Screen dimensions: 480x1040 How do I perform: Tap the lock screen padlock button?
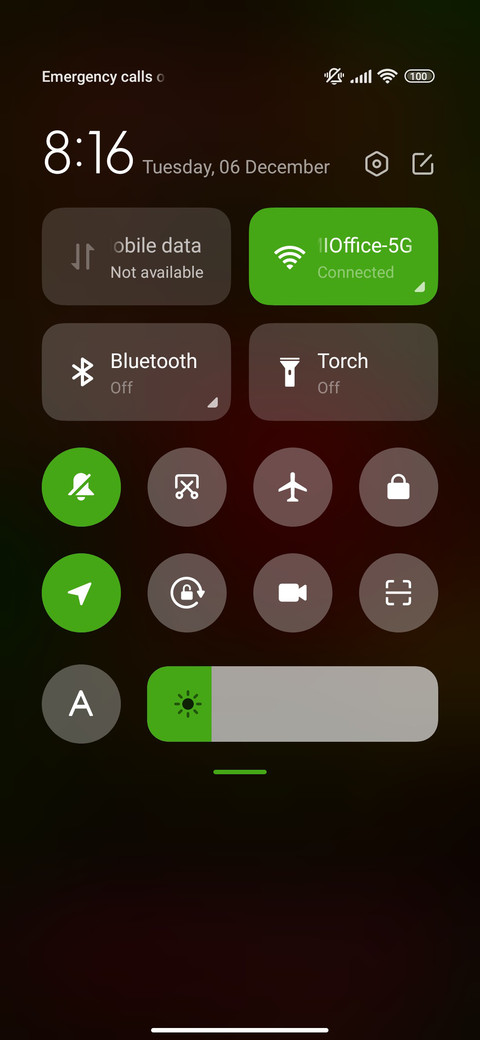pos(398,488)
